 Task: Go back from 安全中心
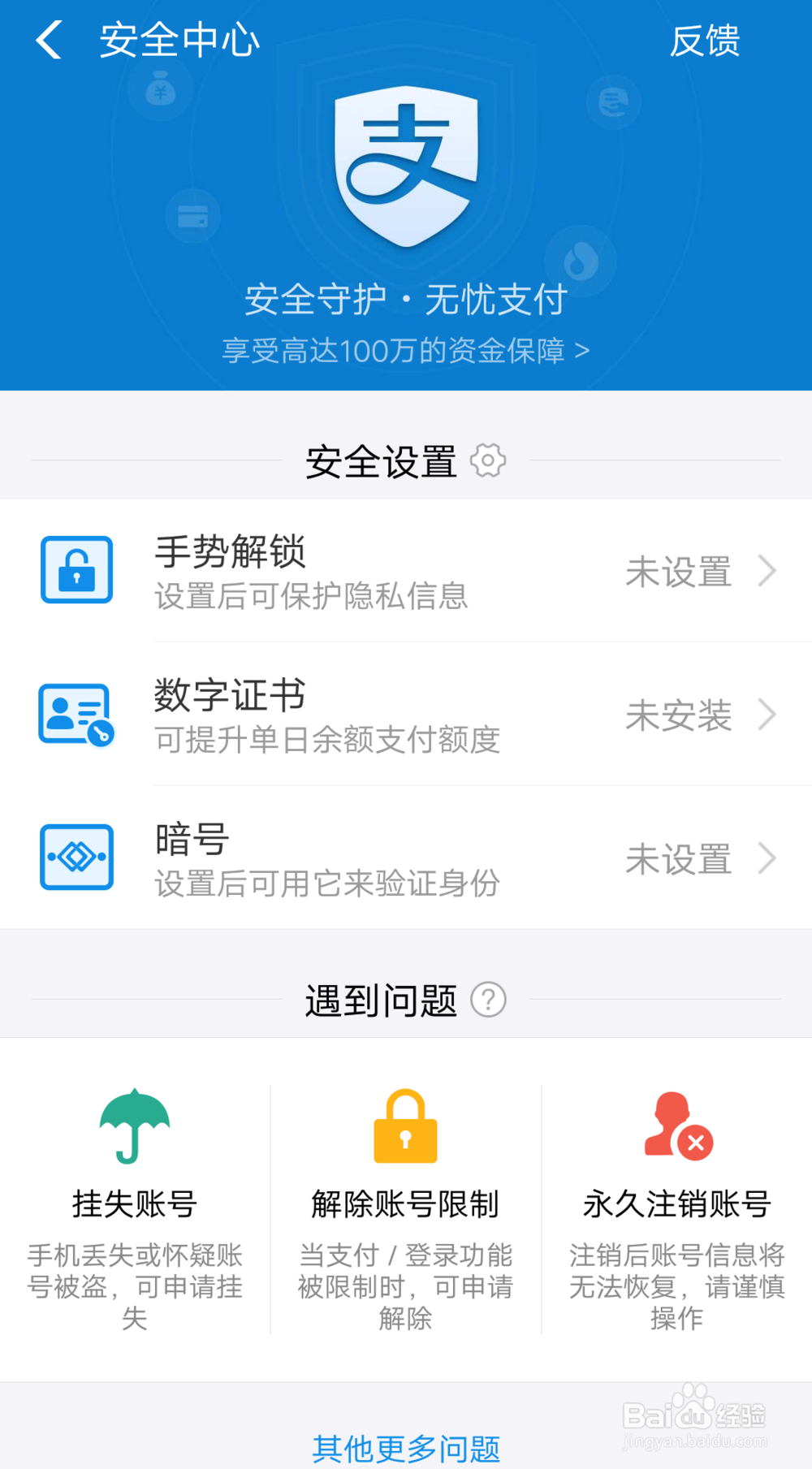coord(49,40)
